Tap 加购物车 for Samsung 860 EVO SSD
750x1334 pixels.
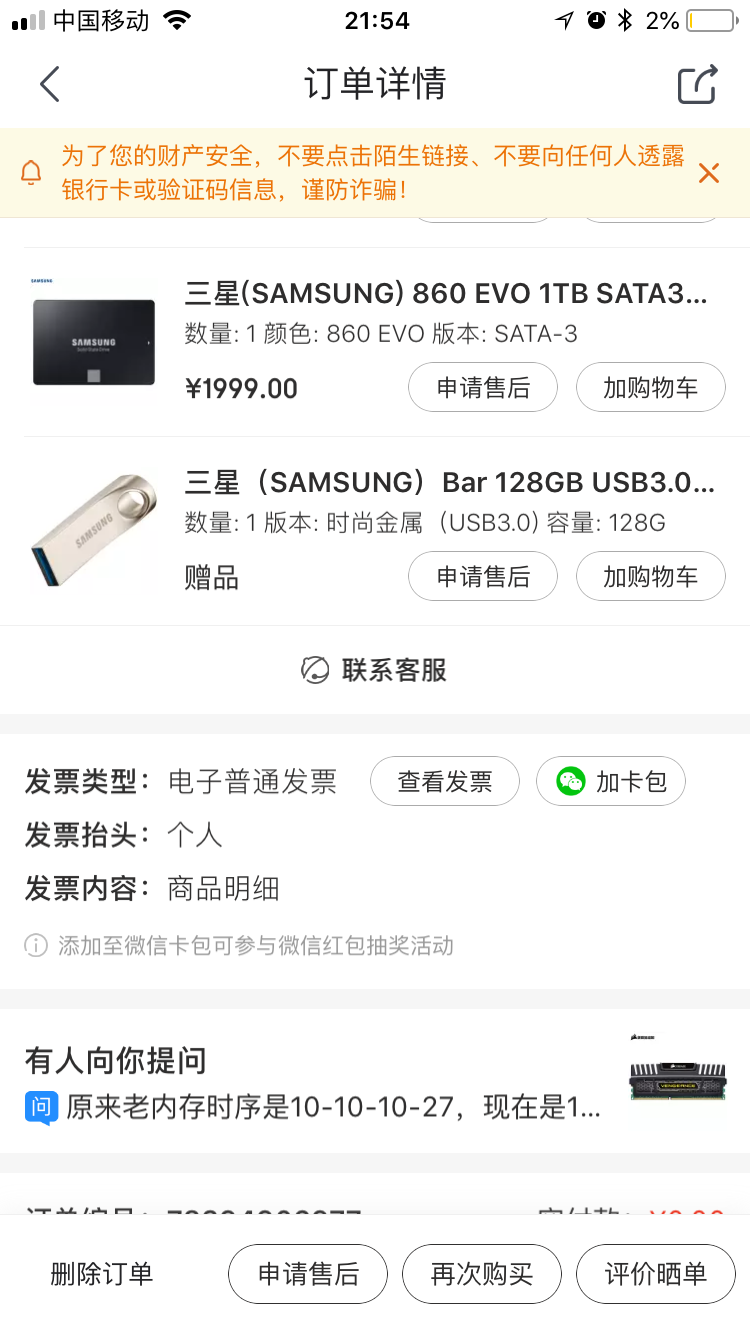[651, 387]
